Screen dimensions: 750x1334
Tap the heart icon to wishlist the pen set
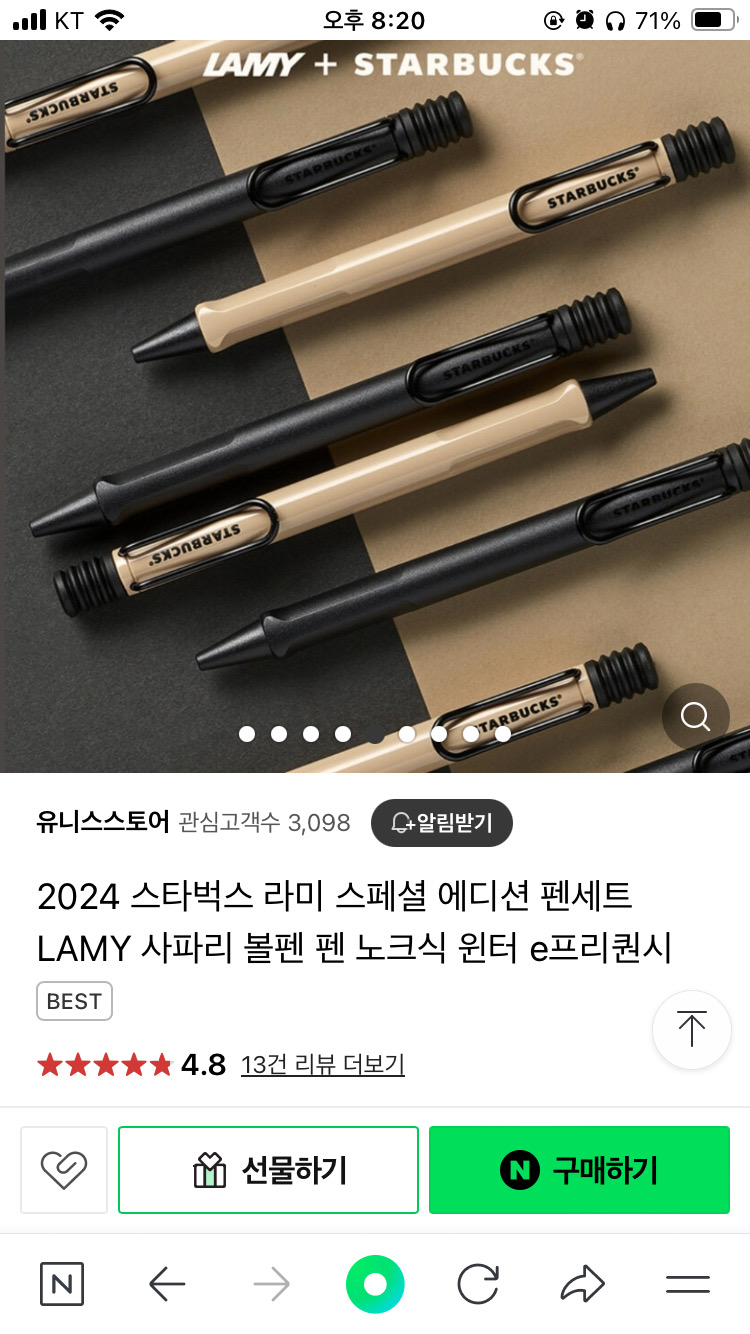point(63,1169)
